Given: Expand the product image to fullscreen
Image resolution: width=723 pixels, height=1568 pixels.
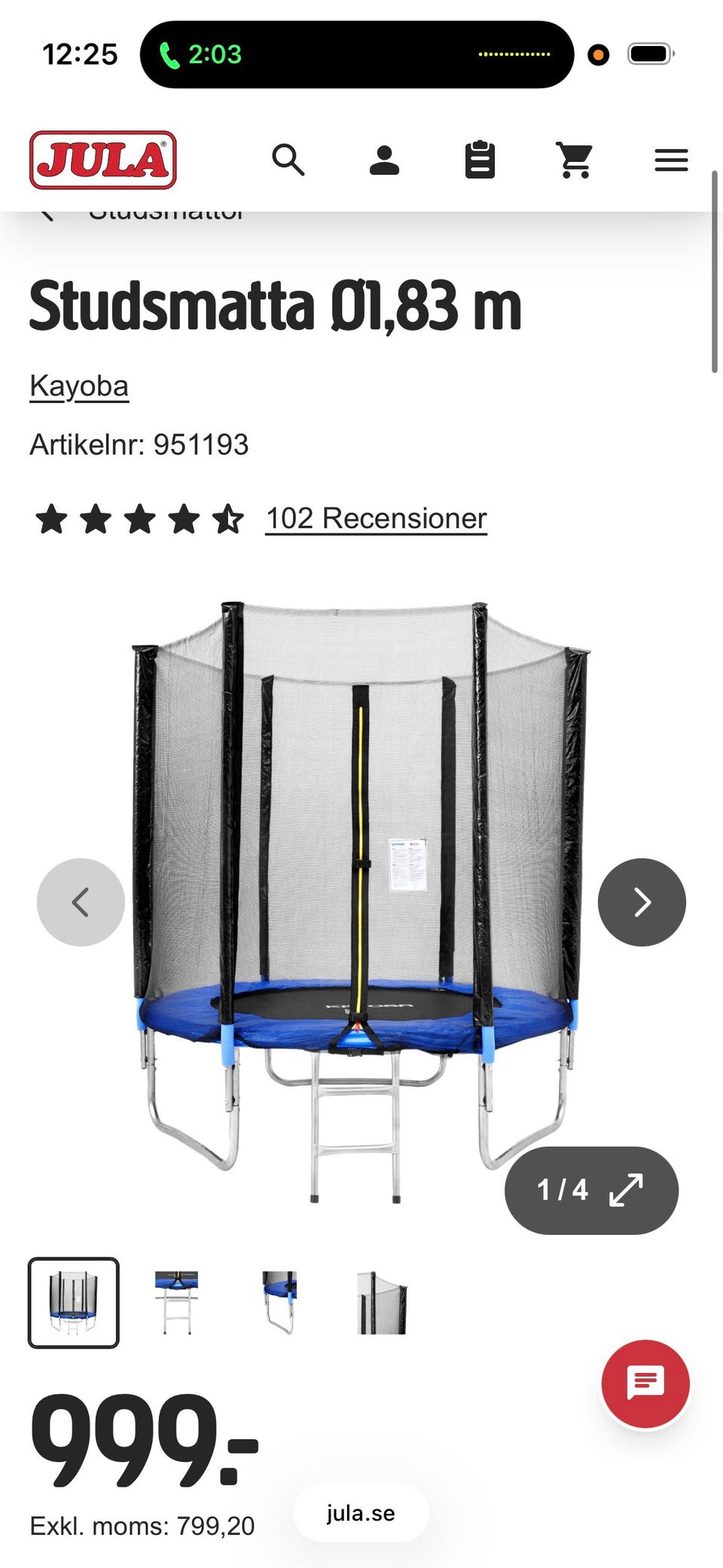Looking at the screenshot, I should coord(591,1191).
